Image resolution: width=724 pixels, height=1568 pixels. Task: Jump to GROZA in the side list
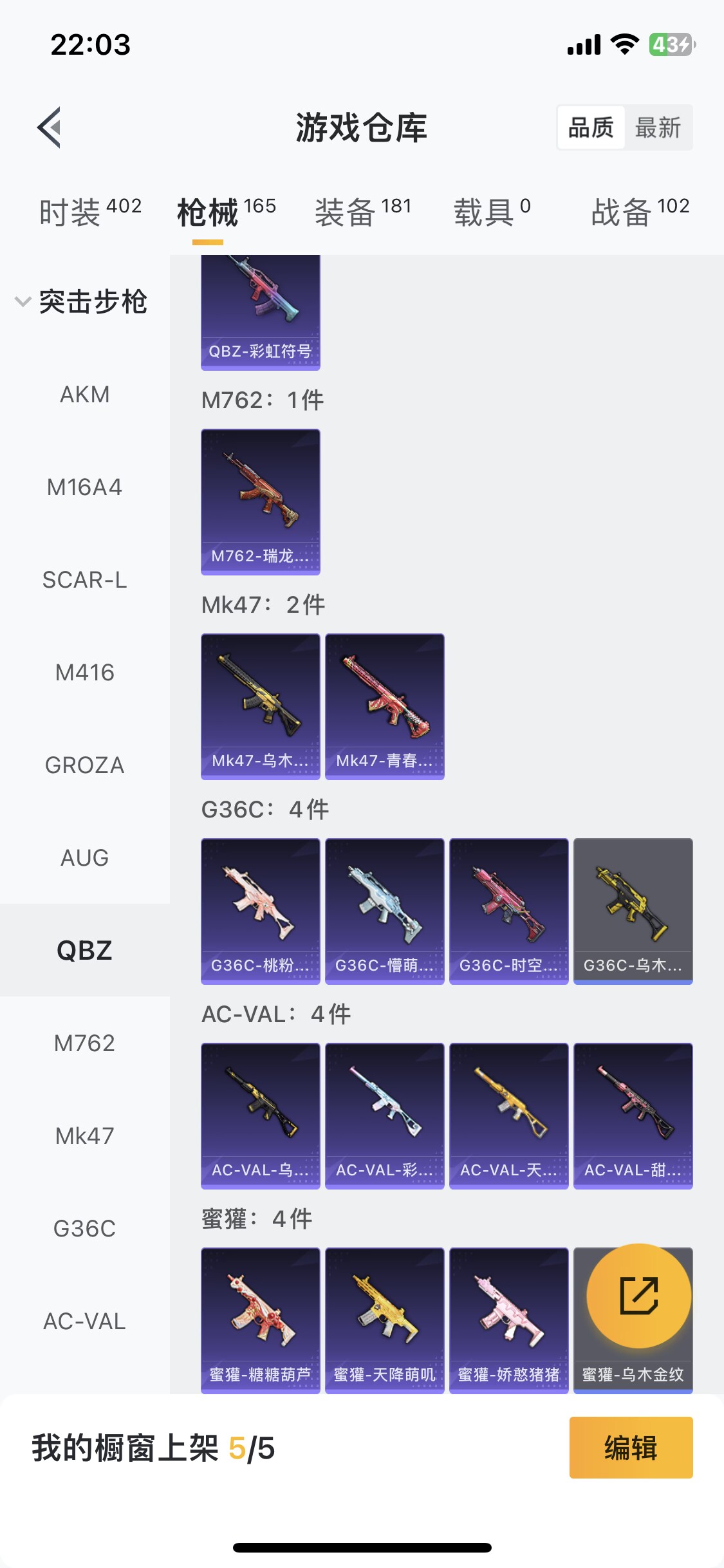pyautogui.click(x=85, y=765)
